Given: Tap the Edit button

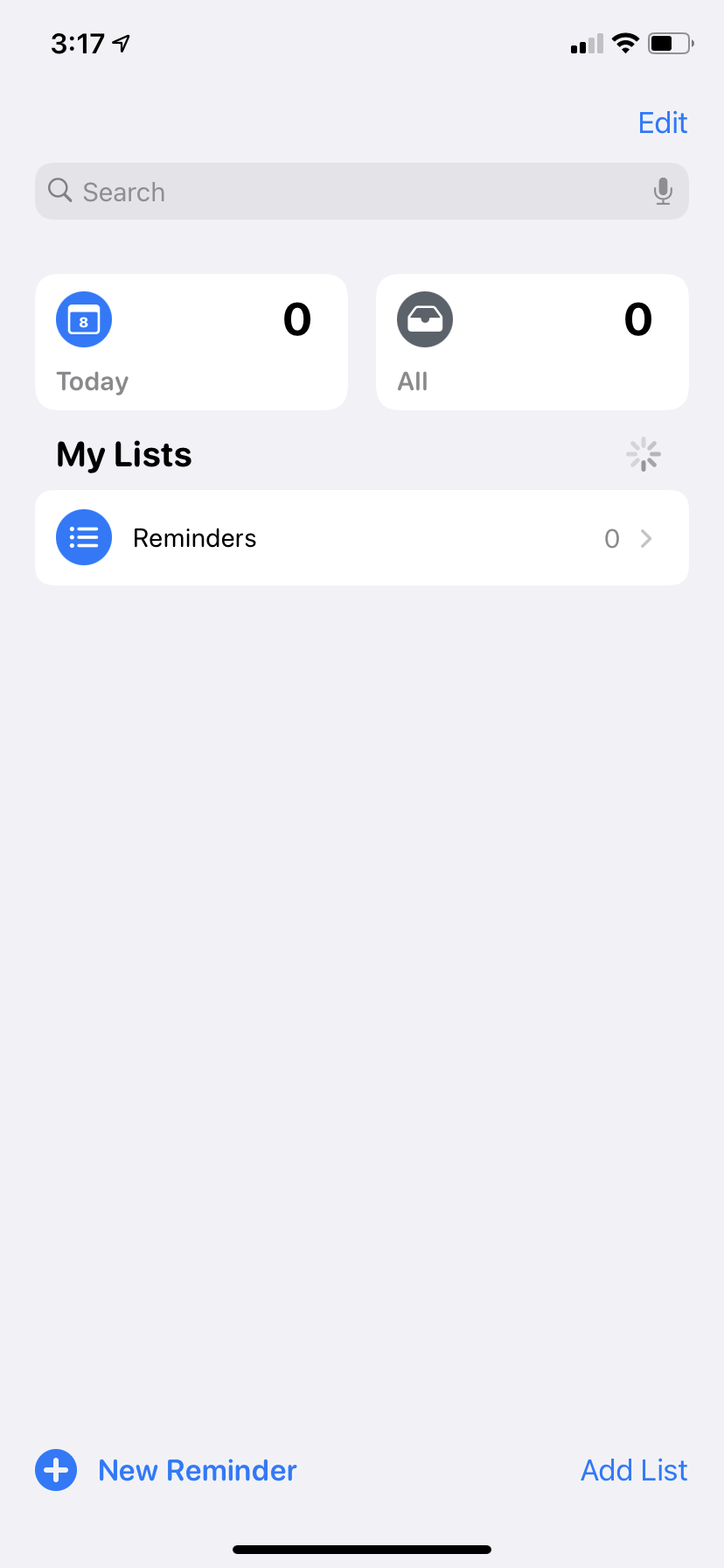Looking at the screenshot, I should click(x=662, y=123).
